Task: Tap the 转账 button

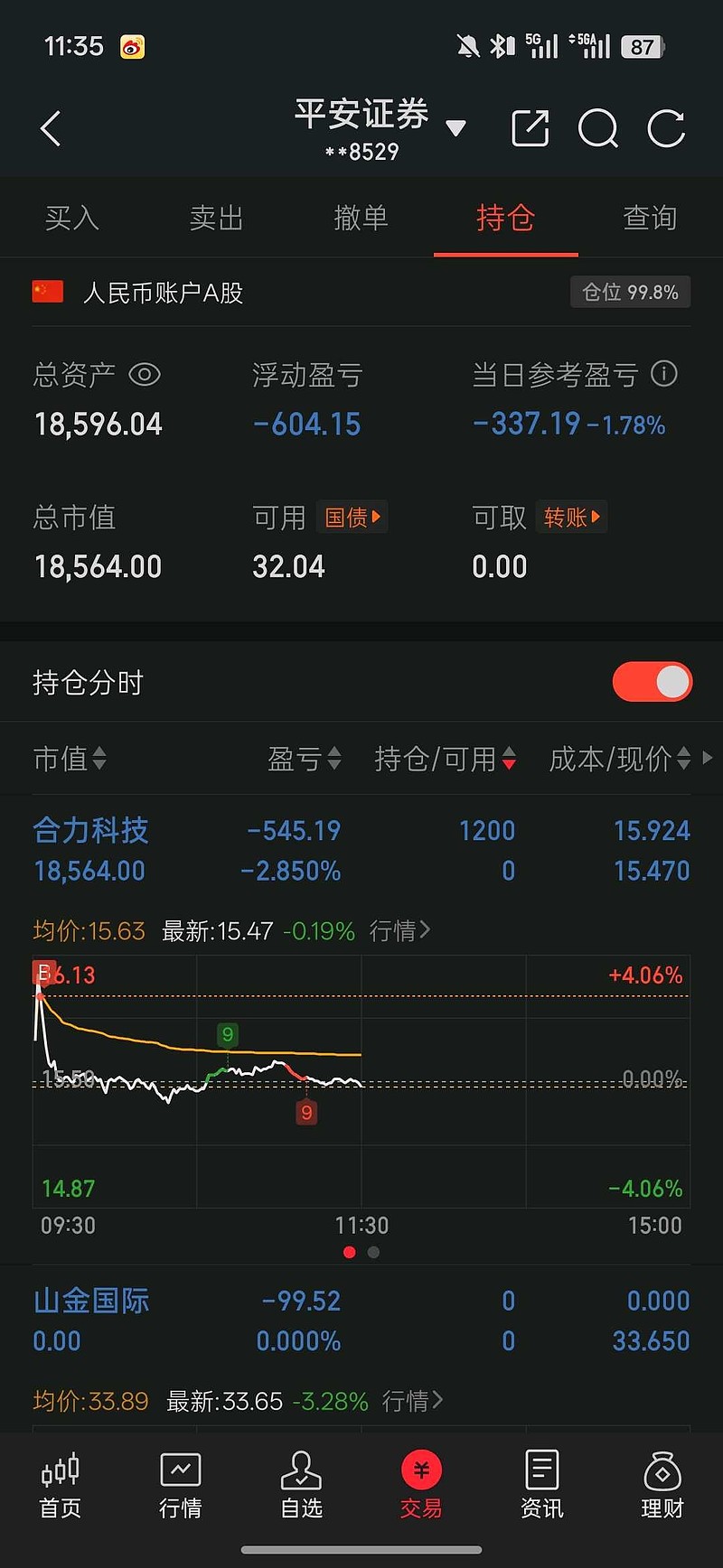Action: pyautogui.click(x=571, y=517)
